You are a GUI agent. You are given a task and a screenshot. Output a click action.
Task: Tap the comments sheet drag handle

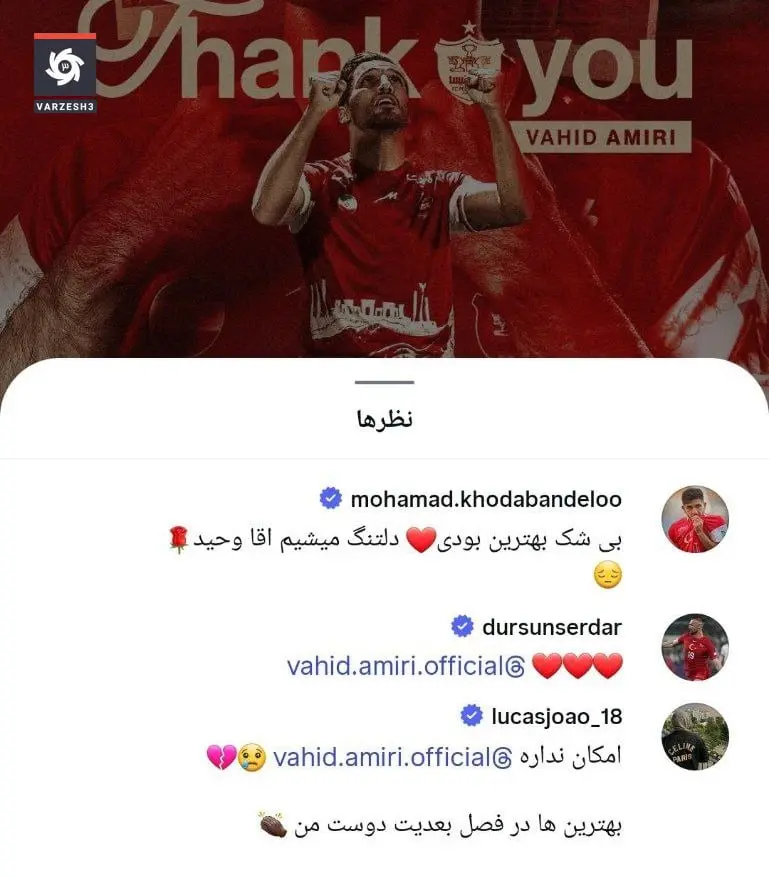pos(384,382)
